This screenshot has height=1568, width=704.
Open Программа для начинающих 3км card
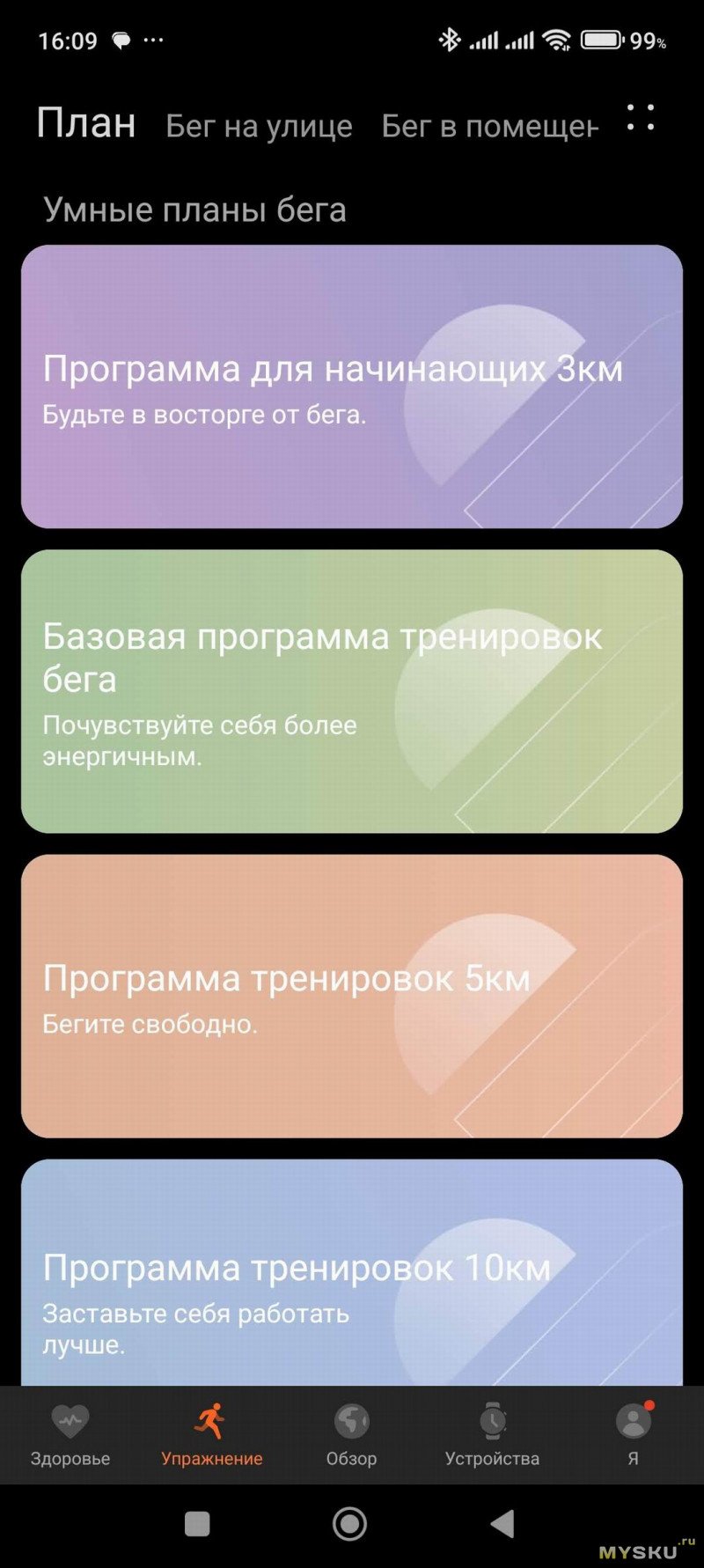[352, 386]
